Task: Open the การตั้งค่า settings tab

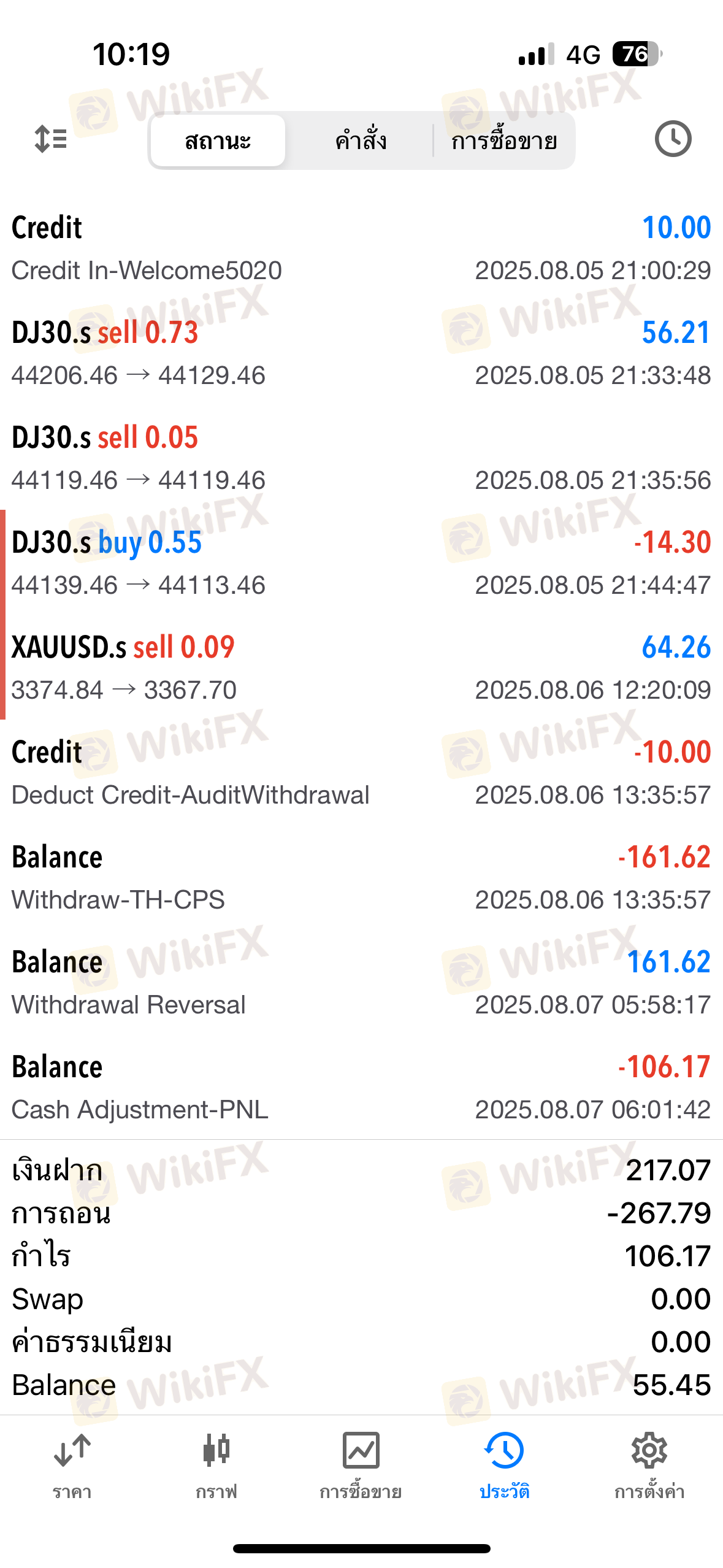Action: click(649, 1466)
